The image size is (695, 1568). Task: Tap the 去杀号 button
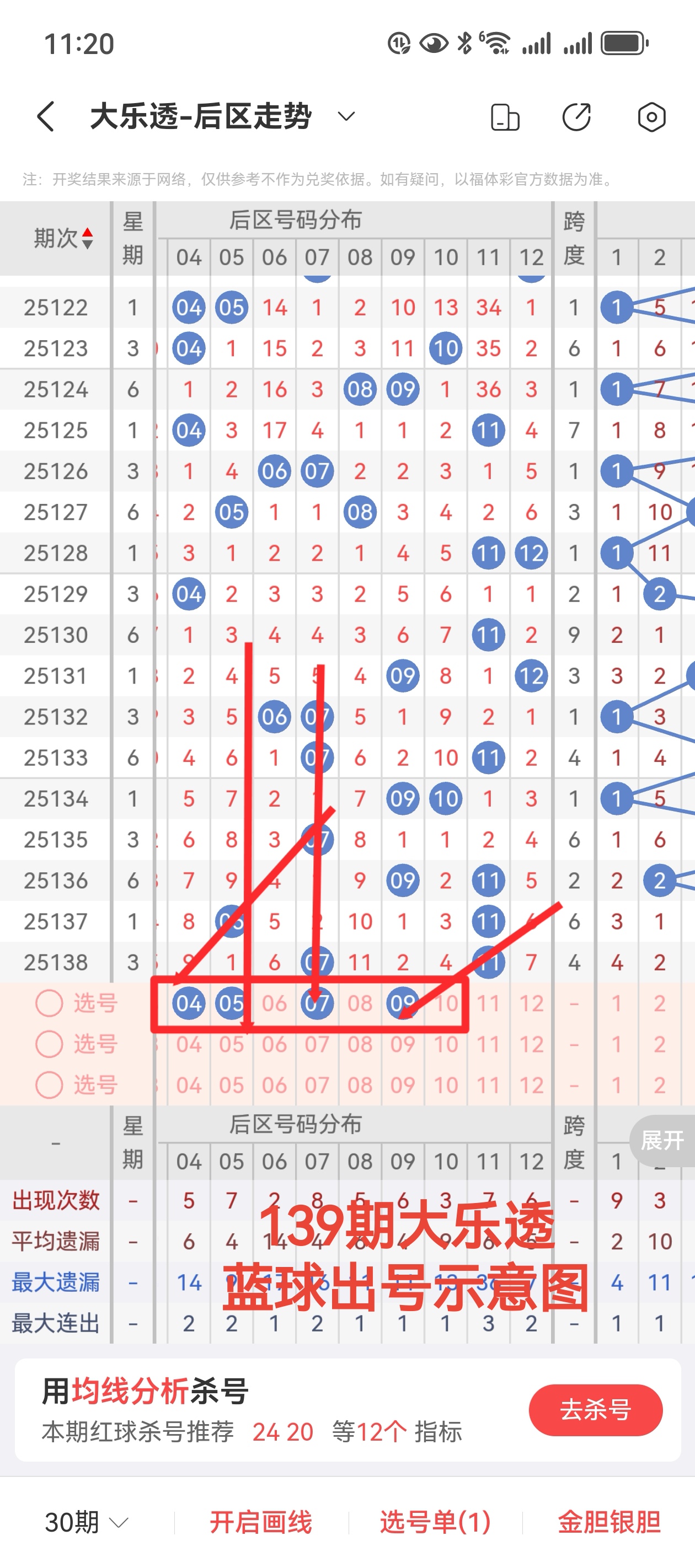point(595,1410)
